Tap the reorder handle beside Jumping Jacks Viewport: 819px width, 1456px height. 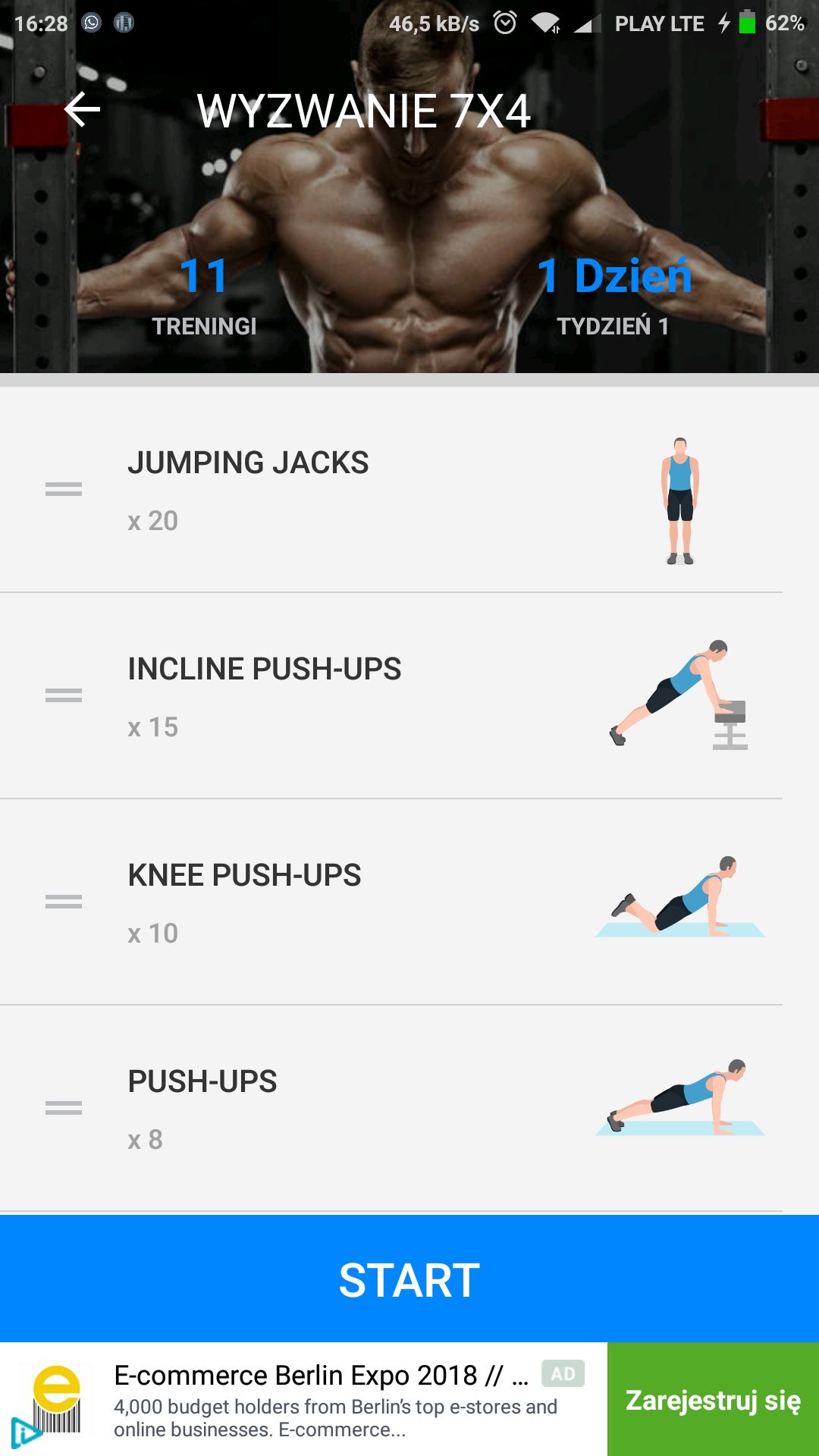pyautogui.click(x=64, y=490)
